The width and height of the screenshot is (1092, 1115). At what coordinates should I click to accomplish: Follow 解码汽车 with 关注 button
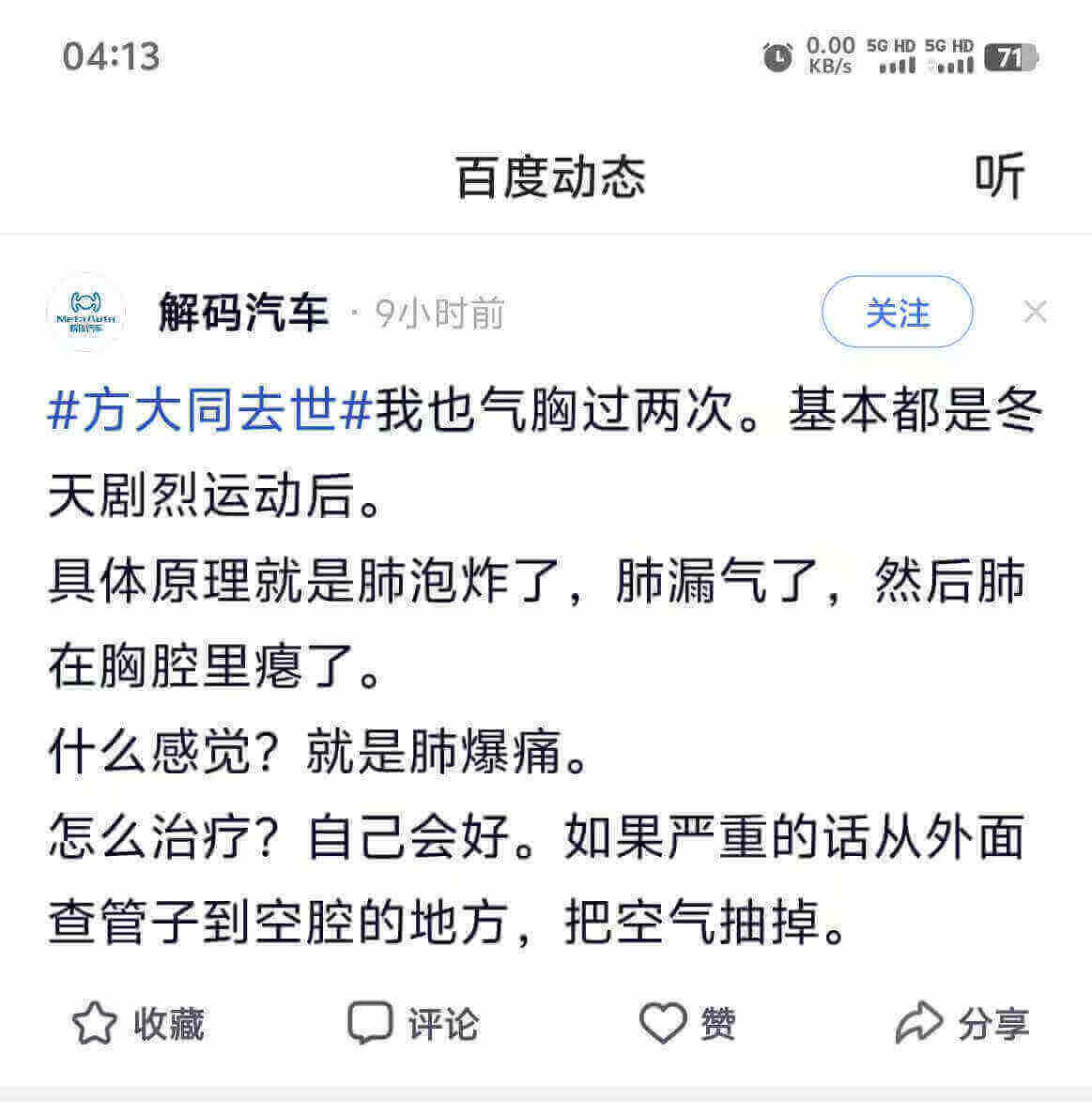(x=897, y=313)
